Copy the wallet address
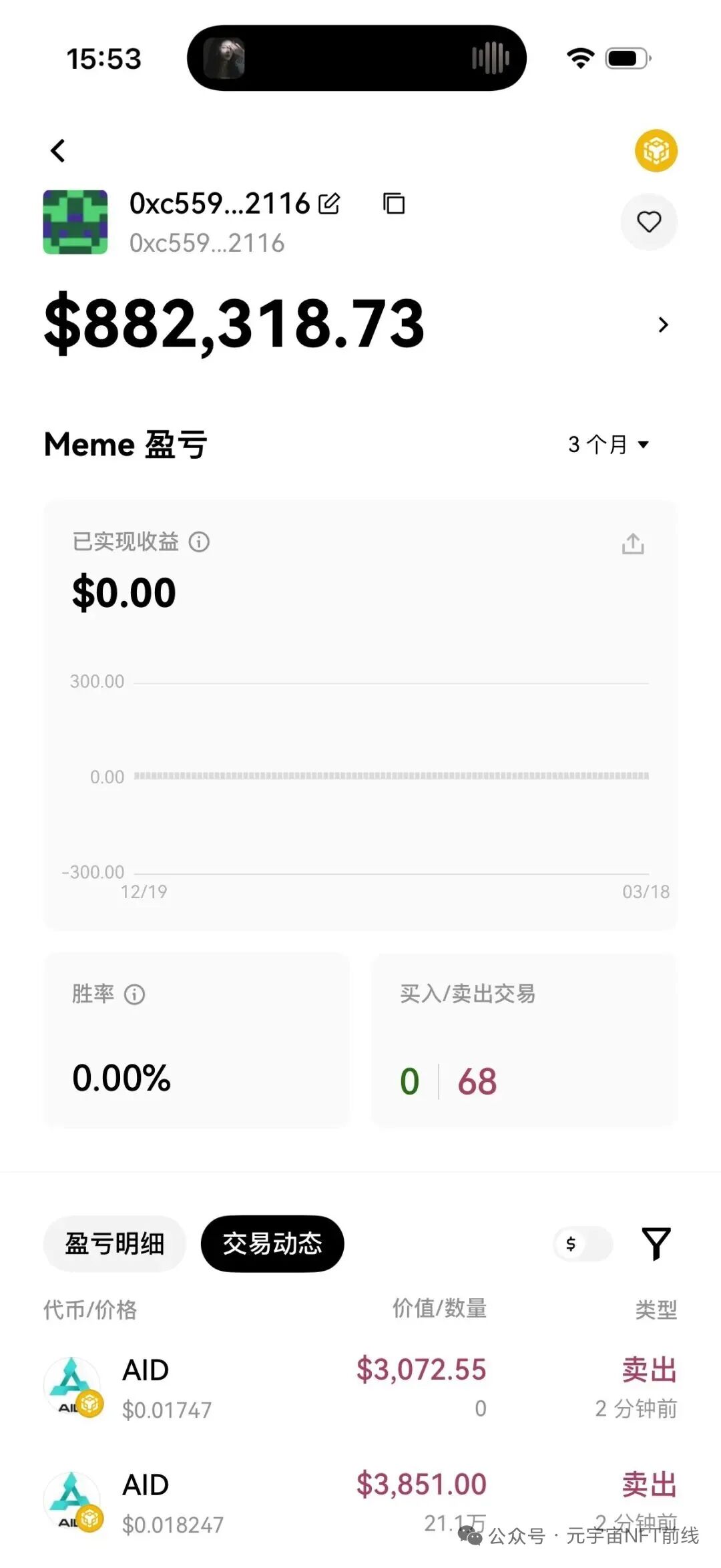The height and width of the screenshot is (1568, 721). click(x=394, y=203)
